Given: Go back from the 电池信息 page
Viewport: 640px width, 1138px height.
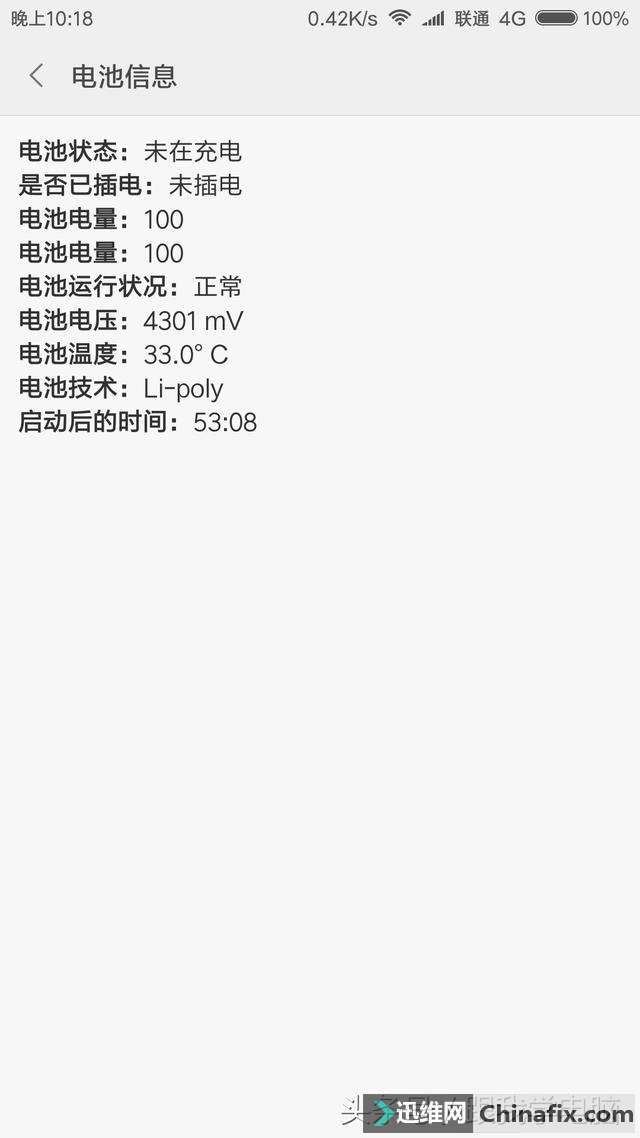Looking at the screenshot, I should click(37, 76).
